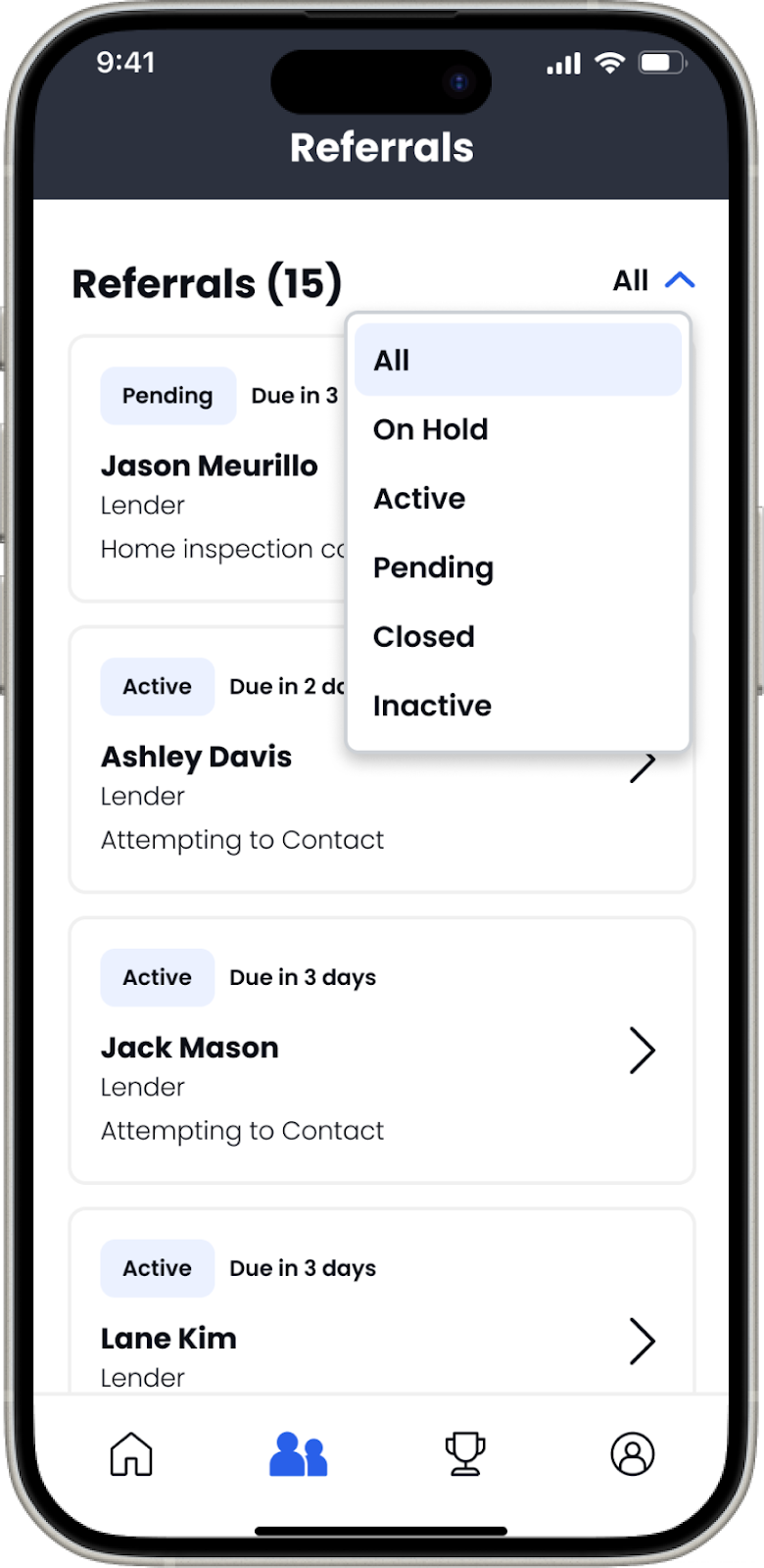Open Jason Meurillo's referral card
764x1568 pixels.
click(209, 466)
